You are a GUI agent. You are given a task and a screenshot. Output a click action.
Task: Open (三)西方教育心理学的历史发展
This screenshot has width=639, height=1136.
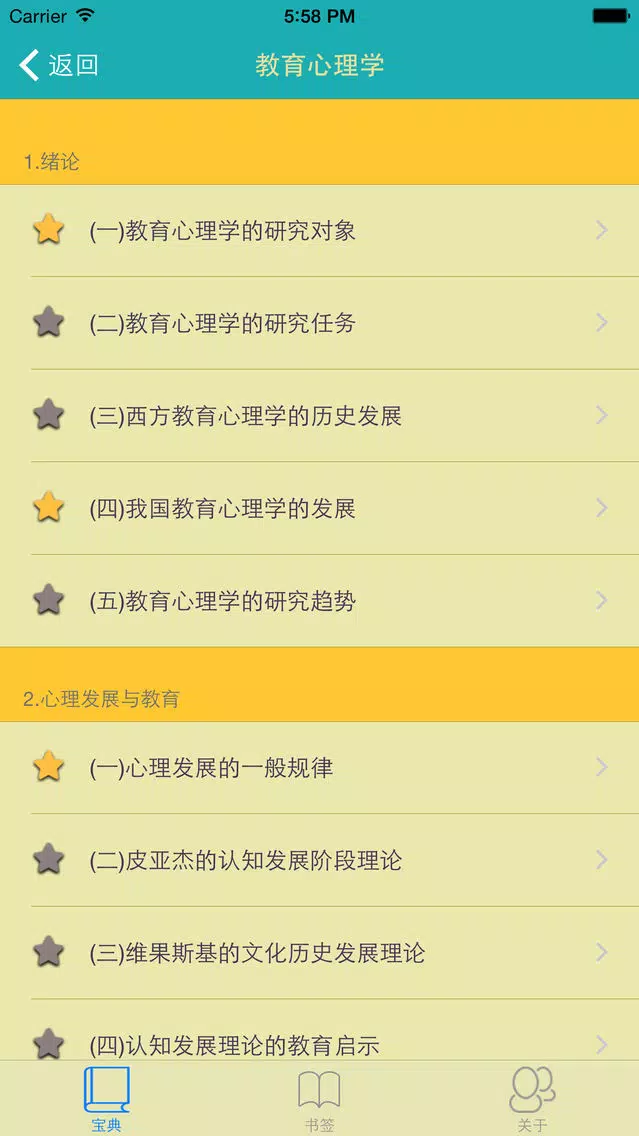pyautogui.click(x=320, y=416)
